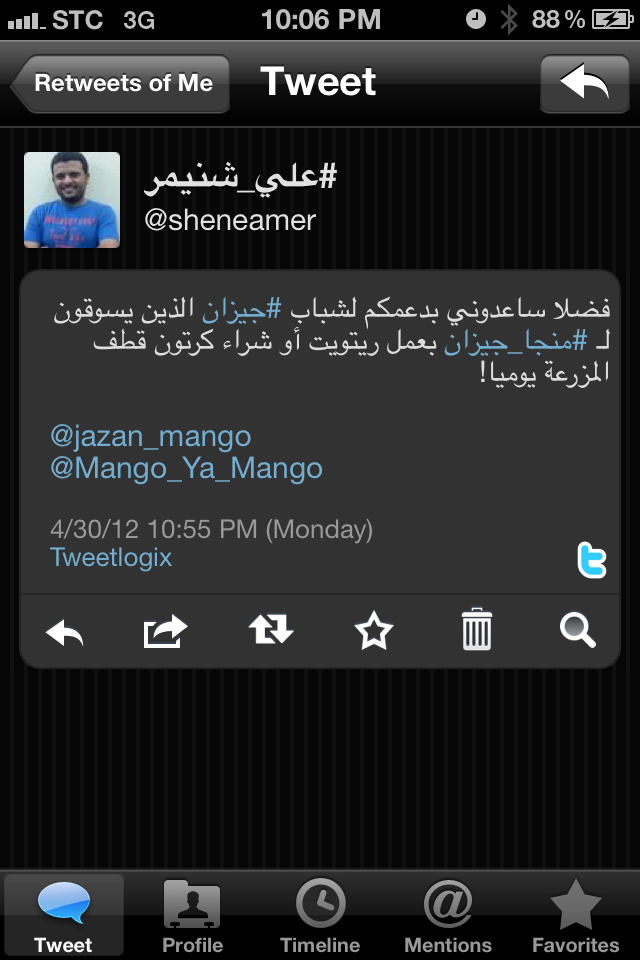The image size is (640, 960).
Task: Select the Tweet tab
Action: coord(64,916)
